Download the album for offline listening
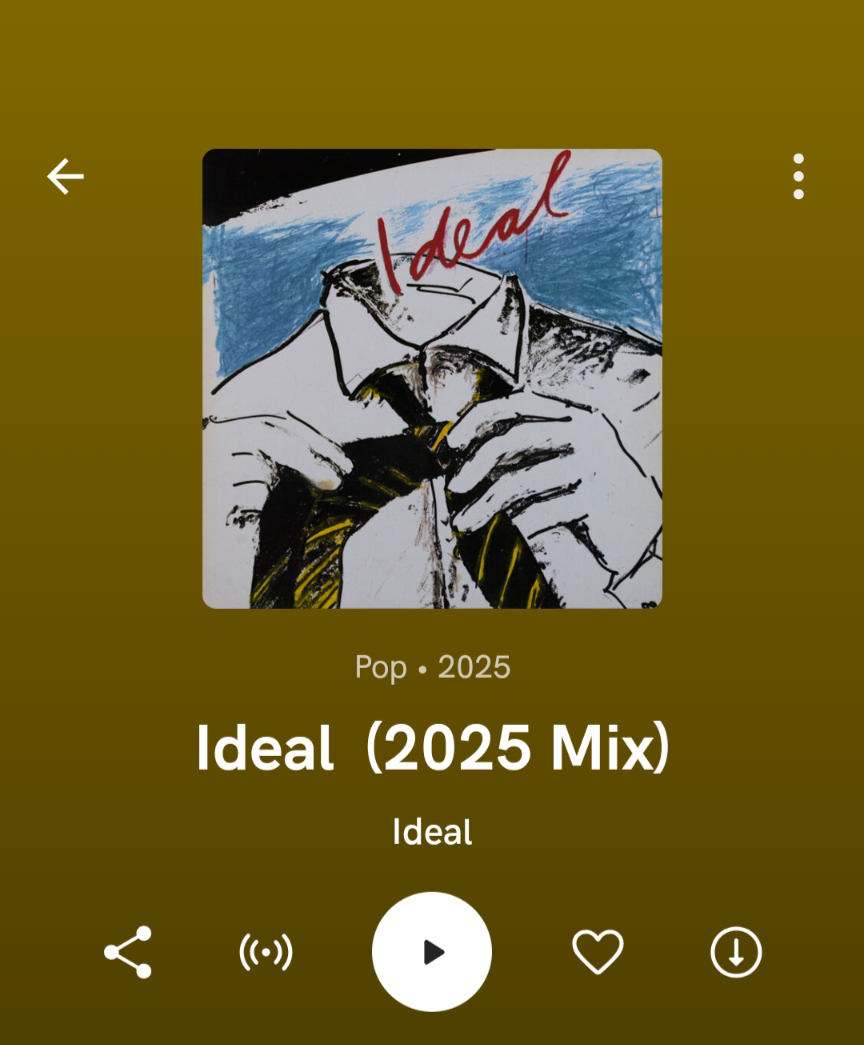The height and width of the screenshot is (1045, 864). click(x=736, y=952)
